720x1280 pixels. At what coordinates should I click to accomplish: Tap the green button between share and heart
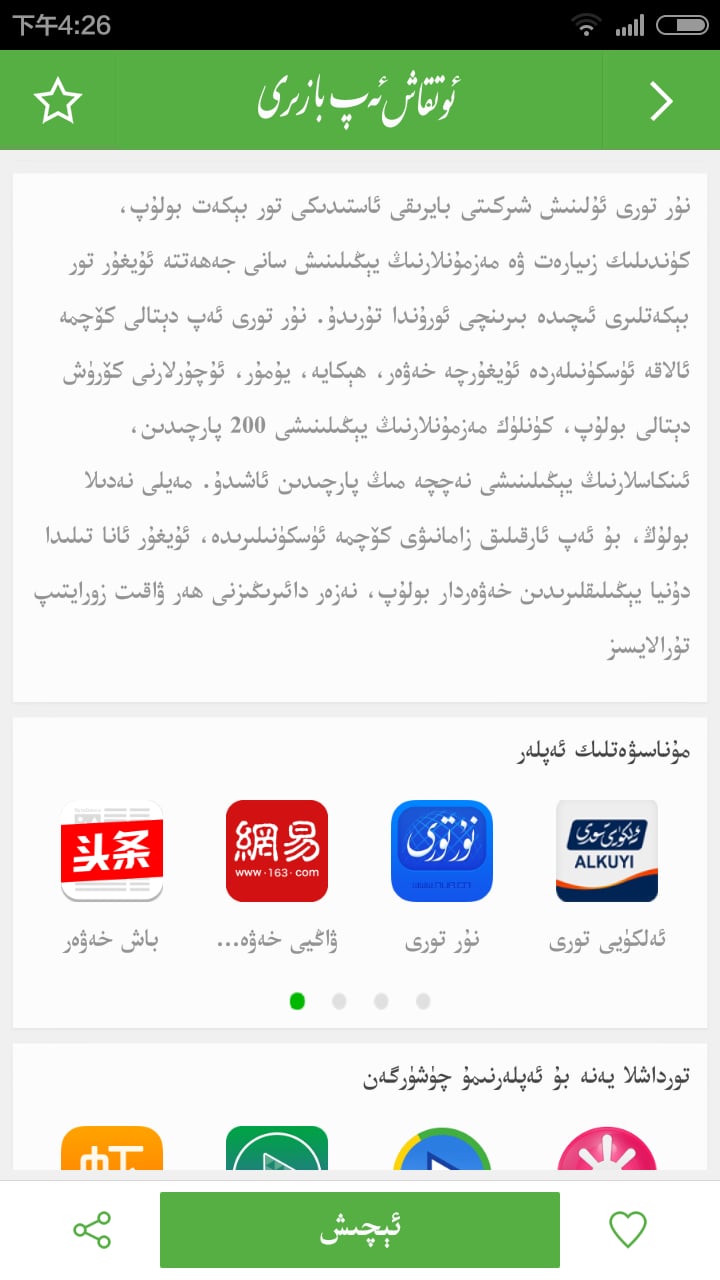coord(360,1230)
